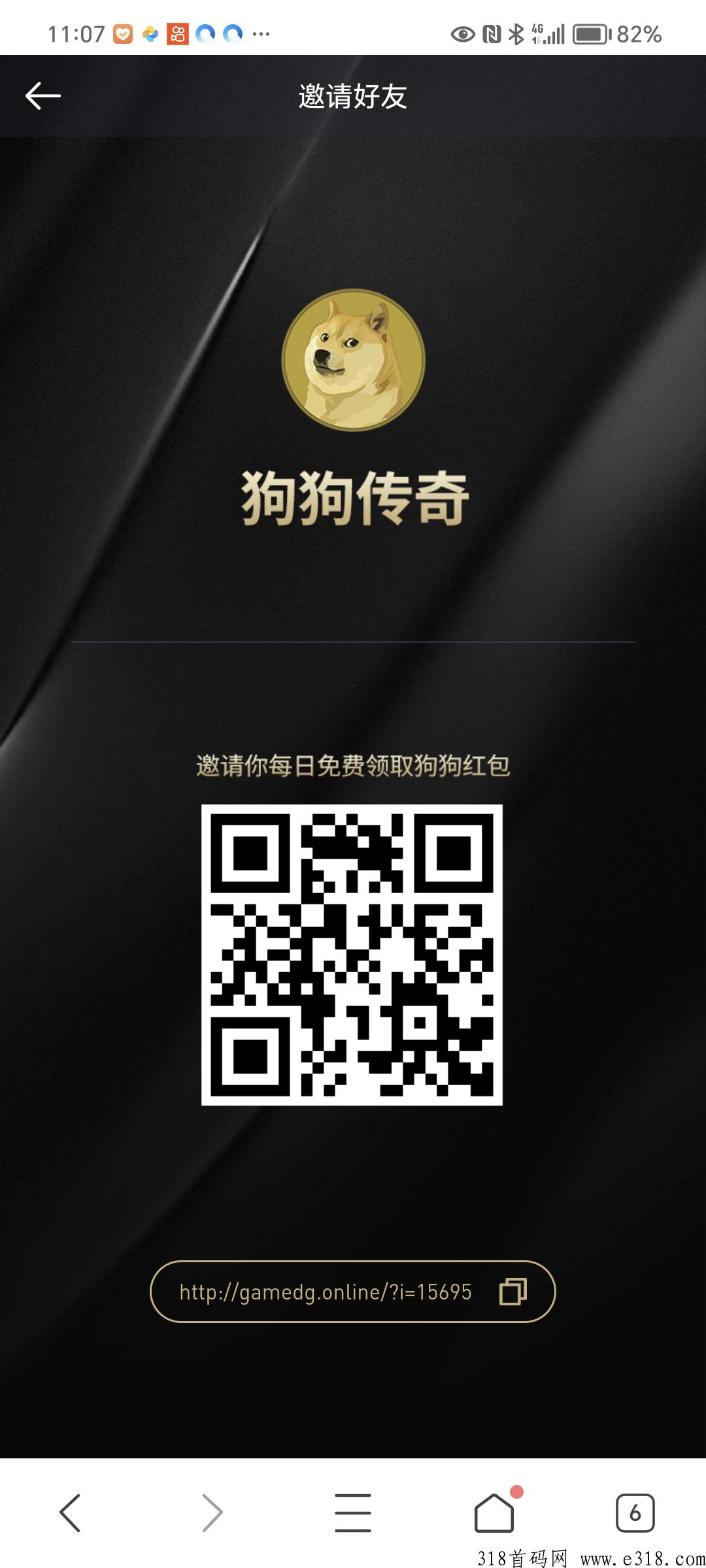Navigate back with the browser's back arrow
The height and width of the screenshot is (1568, 706).
click(x=70, y=1512)
